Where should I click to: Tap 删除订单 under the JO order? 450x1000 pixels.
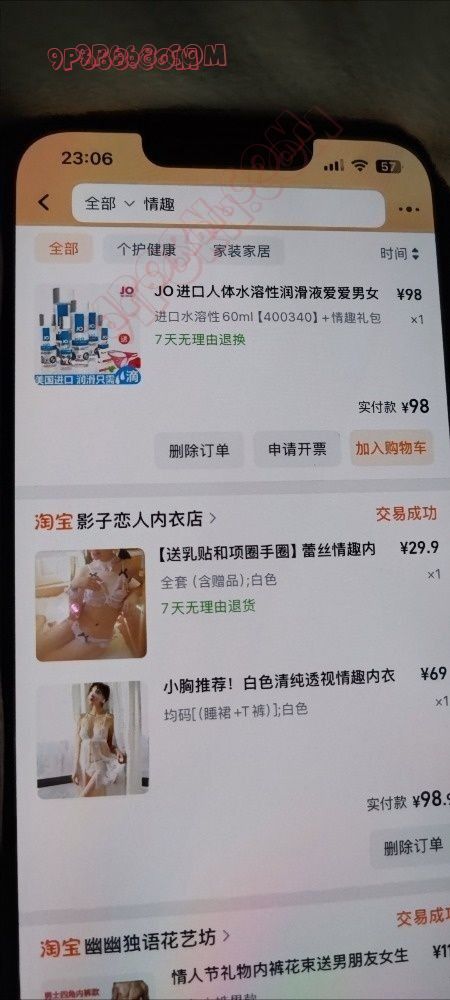199,450
